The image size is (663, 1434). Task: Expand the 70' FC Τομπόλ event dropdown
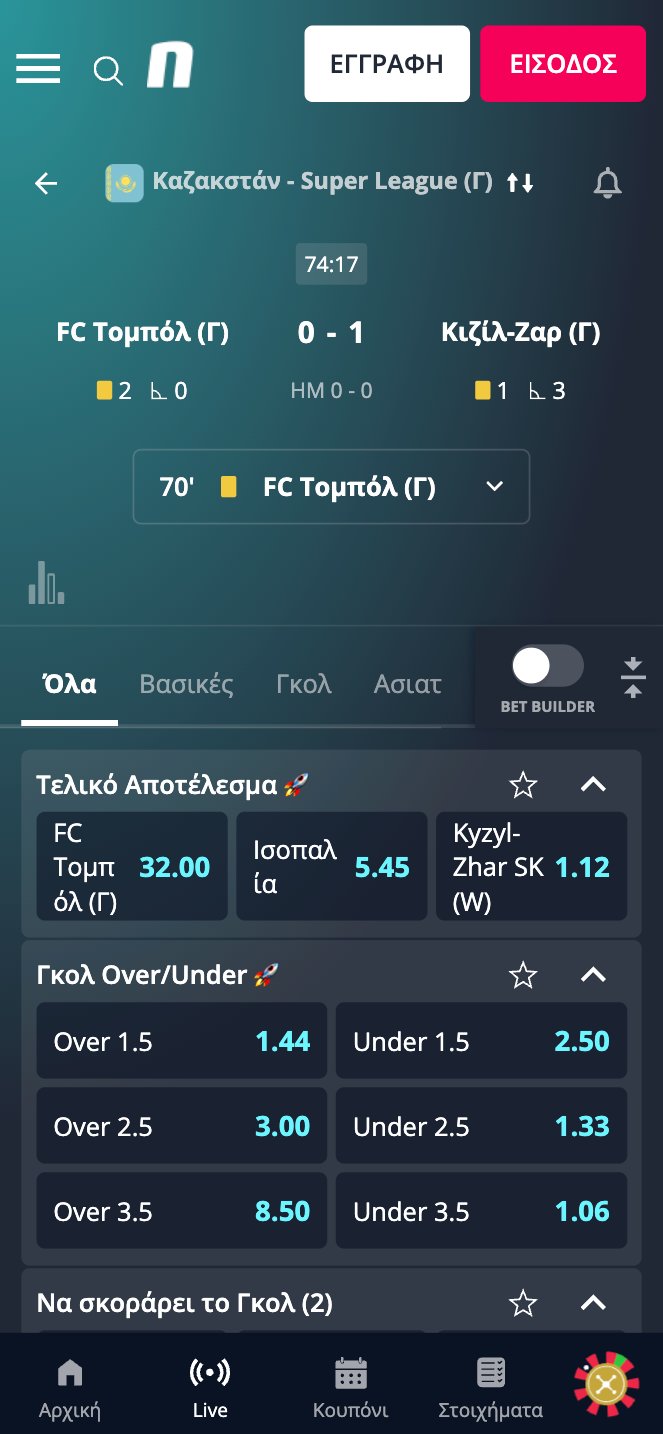[x=331, y=487]
